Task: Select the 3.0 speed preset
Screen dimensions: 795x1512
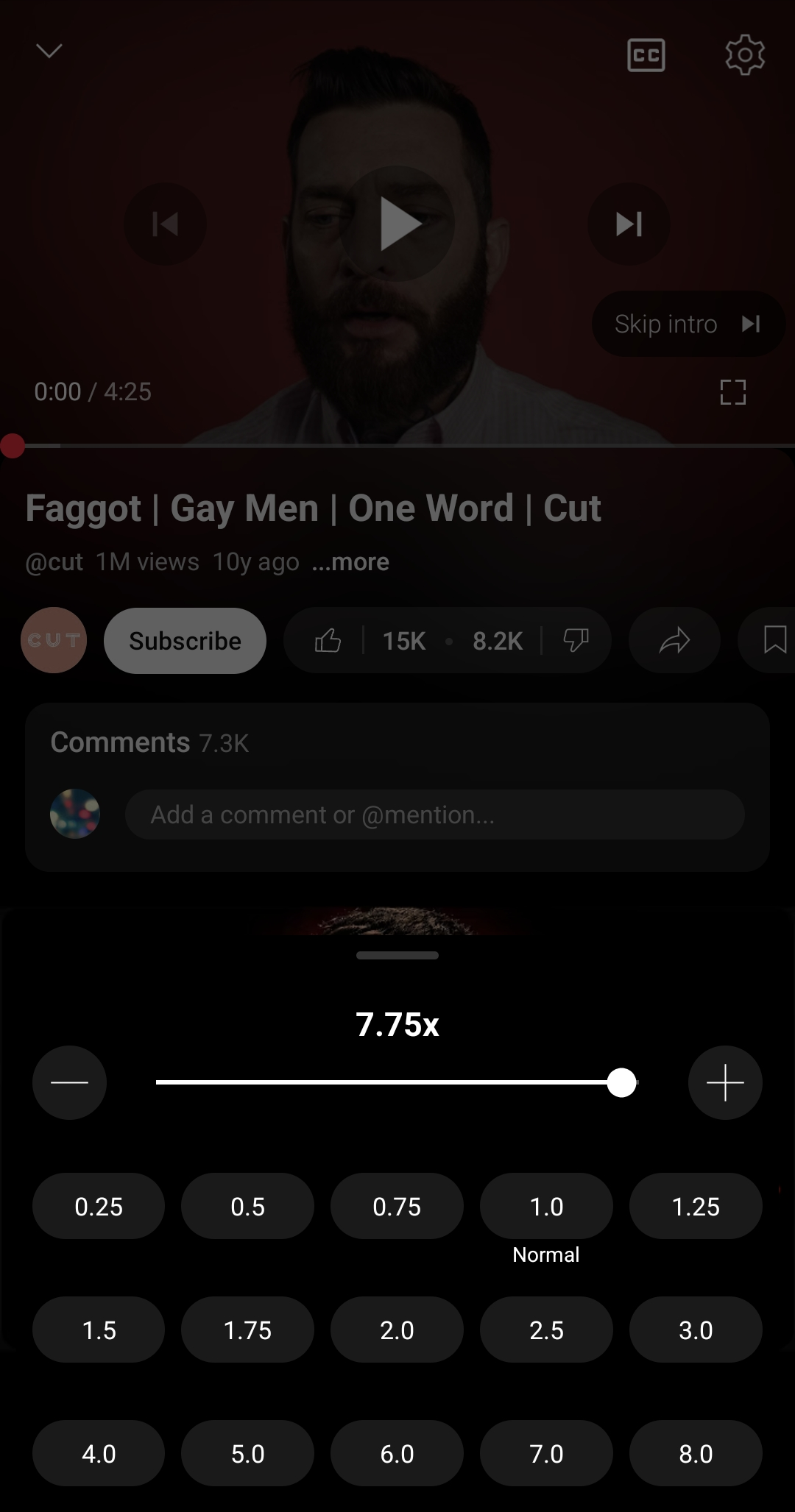Action: coord(696,1330)
